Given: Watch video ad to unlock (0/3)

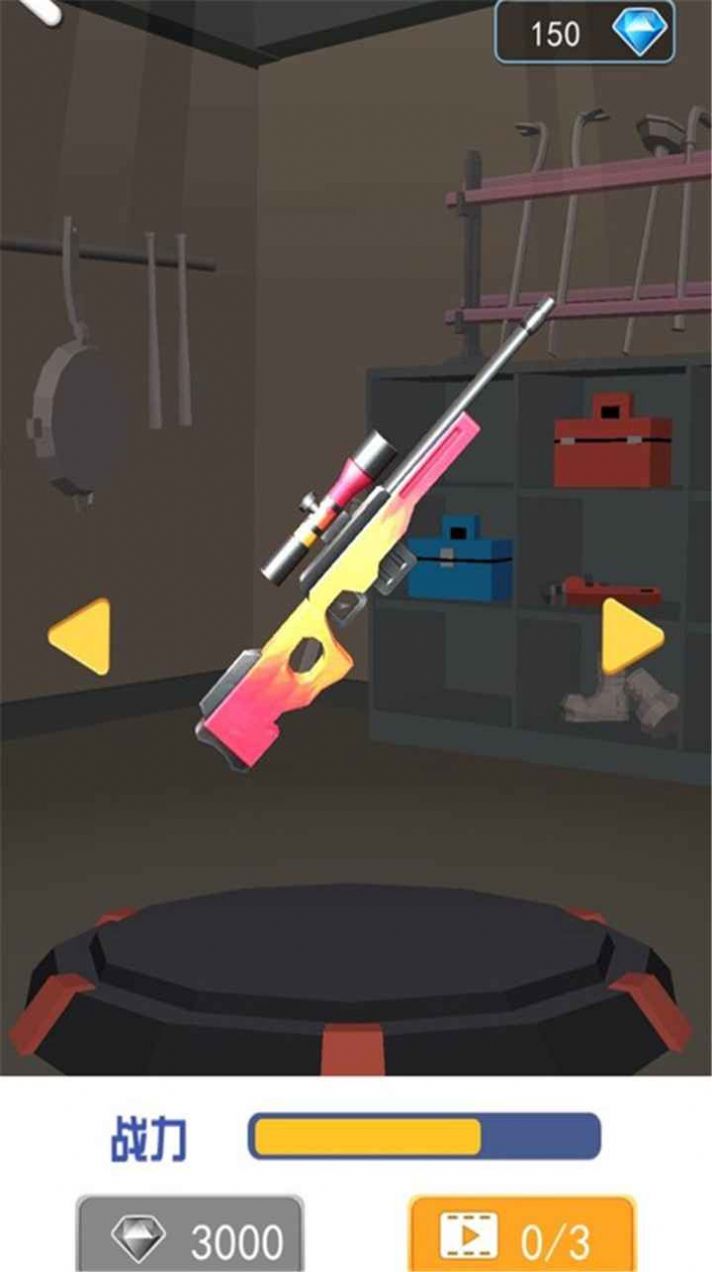Looking at the screenshot, I should coord(522,1238).
